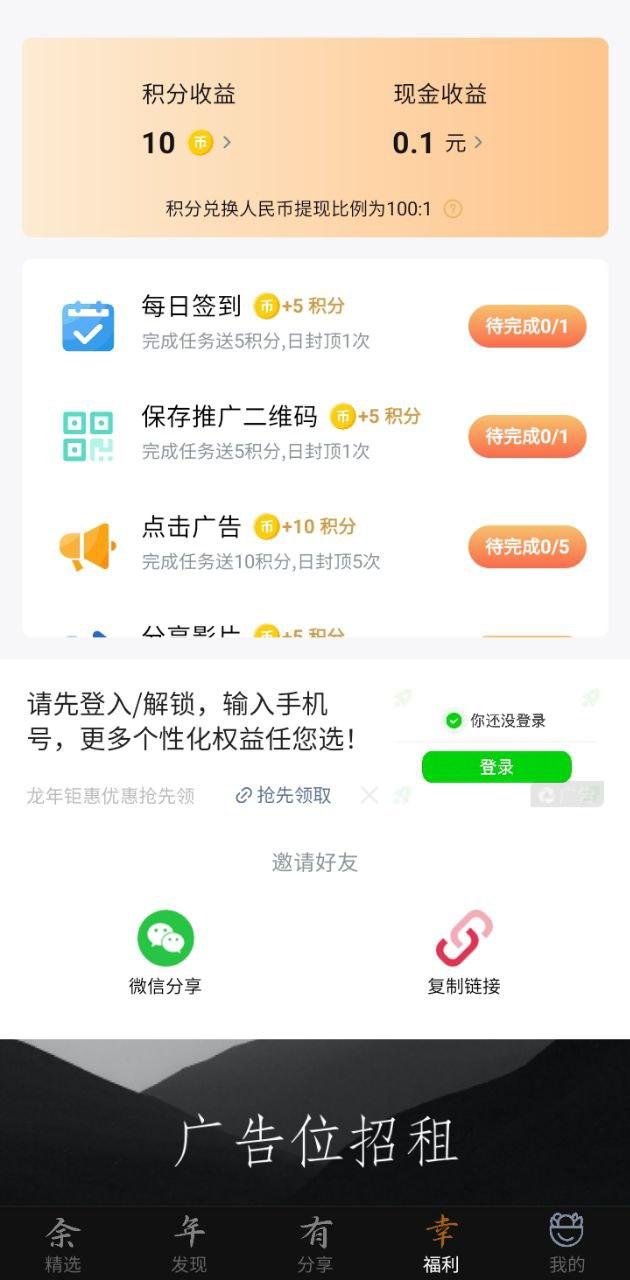630x1280 pixels.
Task: Switch to the 我的 profile tab
Action: pos(567,1245)
